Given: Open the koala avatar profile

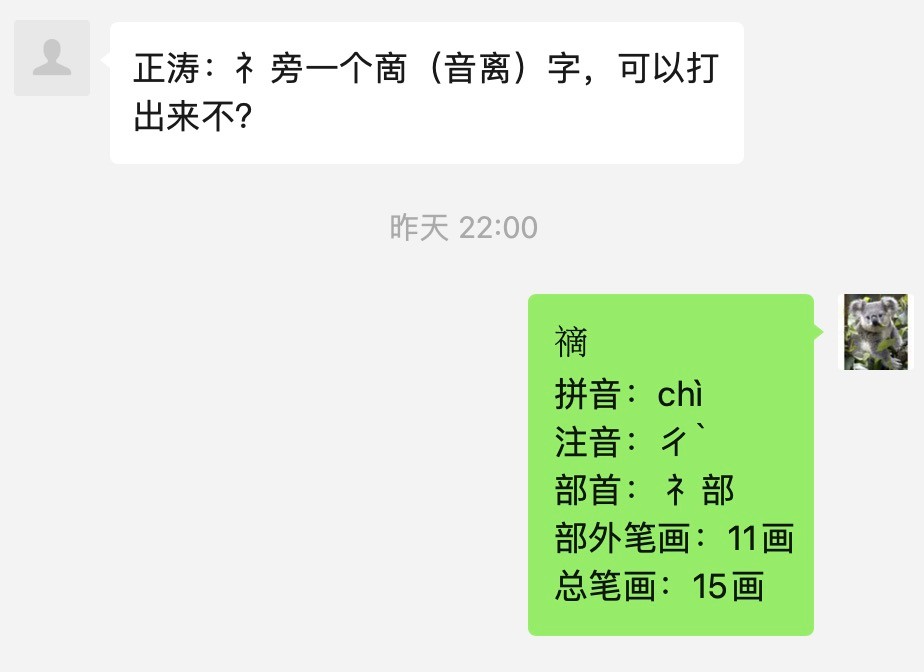Looking at the screenshot, I should click(x=876, y=332).
